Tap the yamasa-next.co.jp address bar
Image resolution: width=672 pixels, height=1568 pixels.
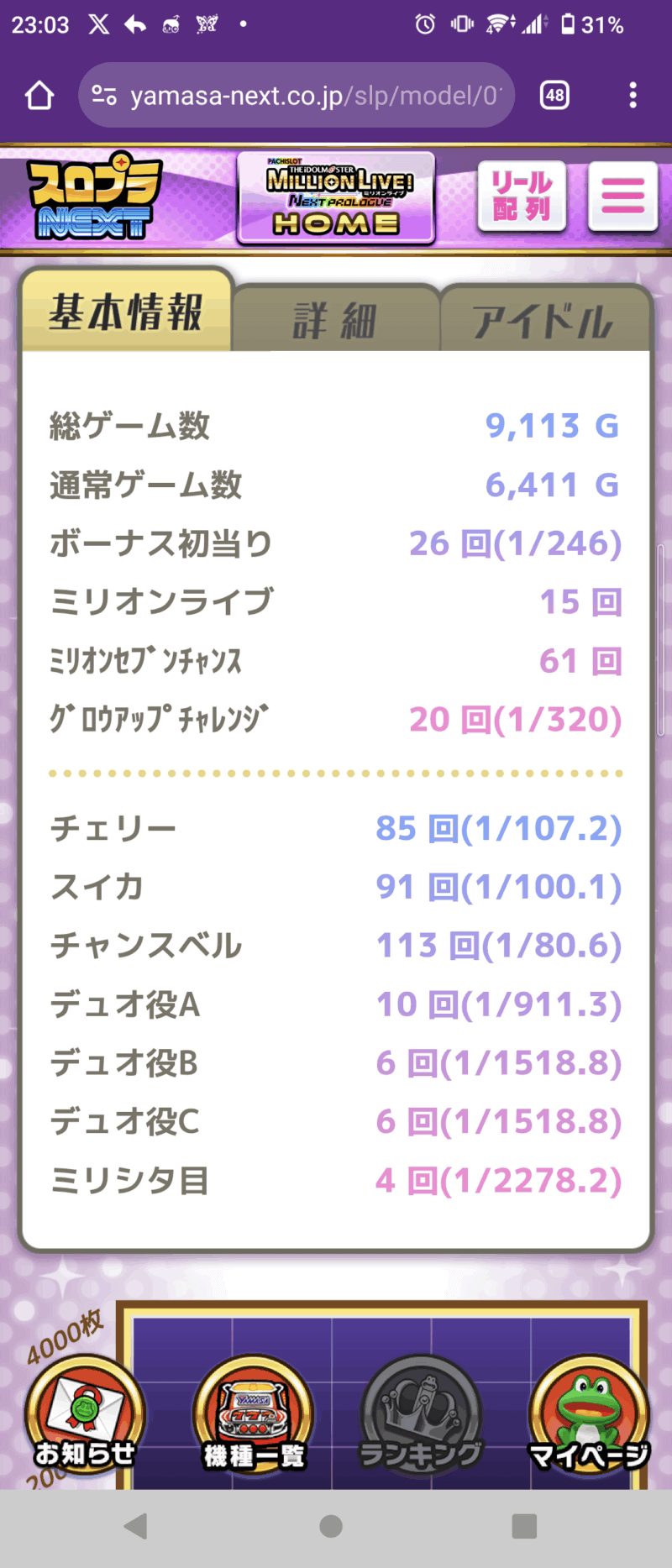point(296,96)
